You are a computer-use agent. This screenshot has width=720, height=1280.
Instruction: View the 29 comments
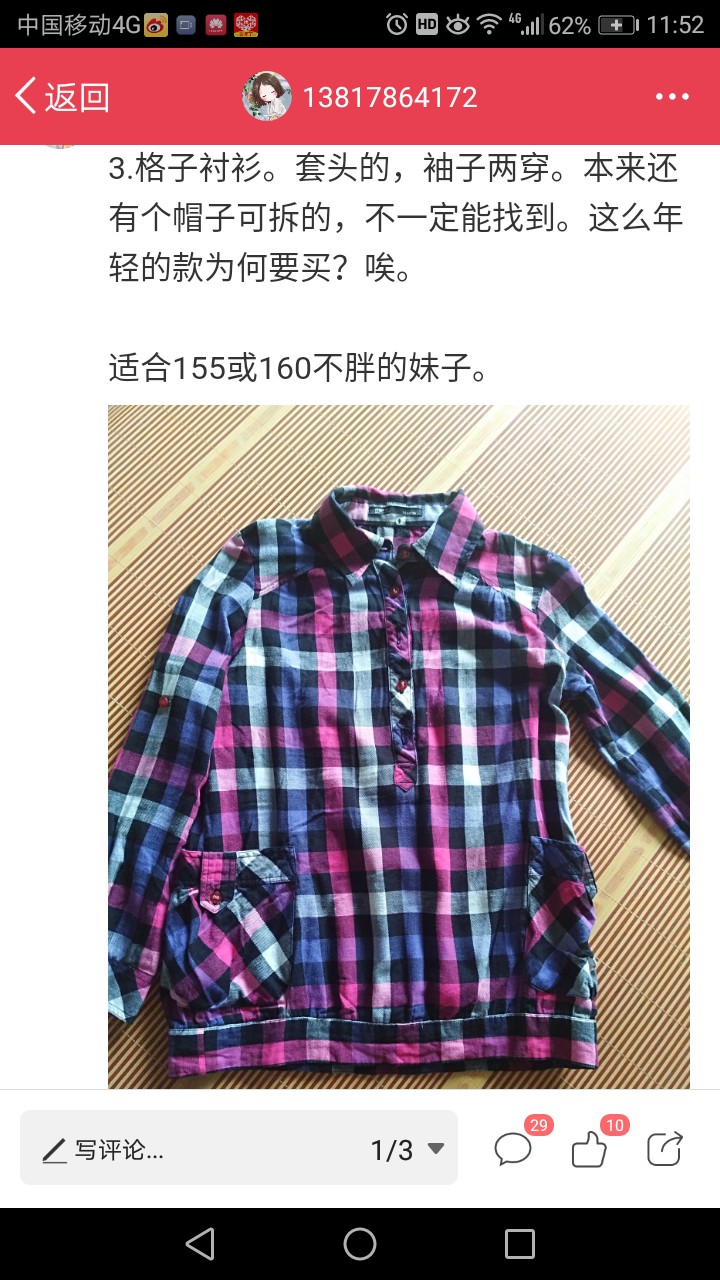(x=513, y=1148)
